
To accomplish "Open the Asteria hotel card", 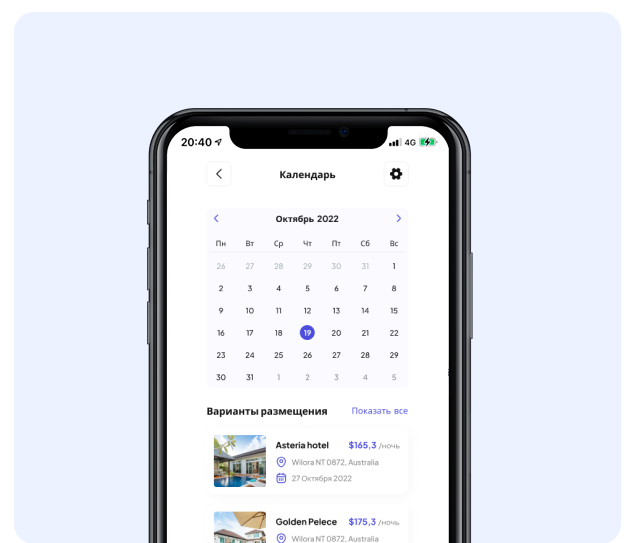I will tap(308, 461).
